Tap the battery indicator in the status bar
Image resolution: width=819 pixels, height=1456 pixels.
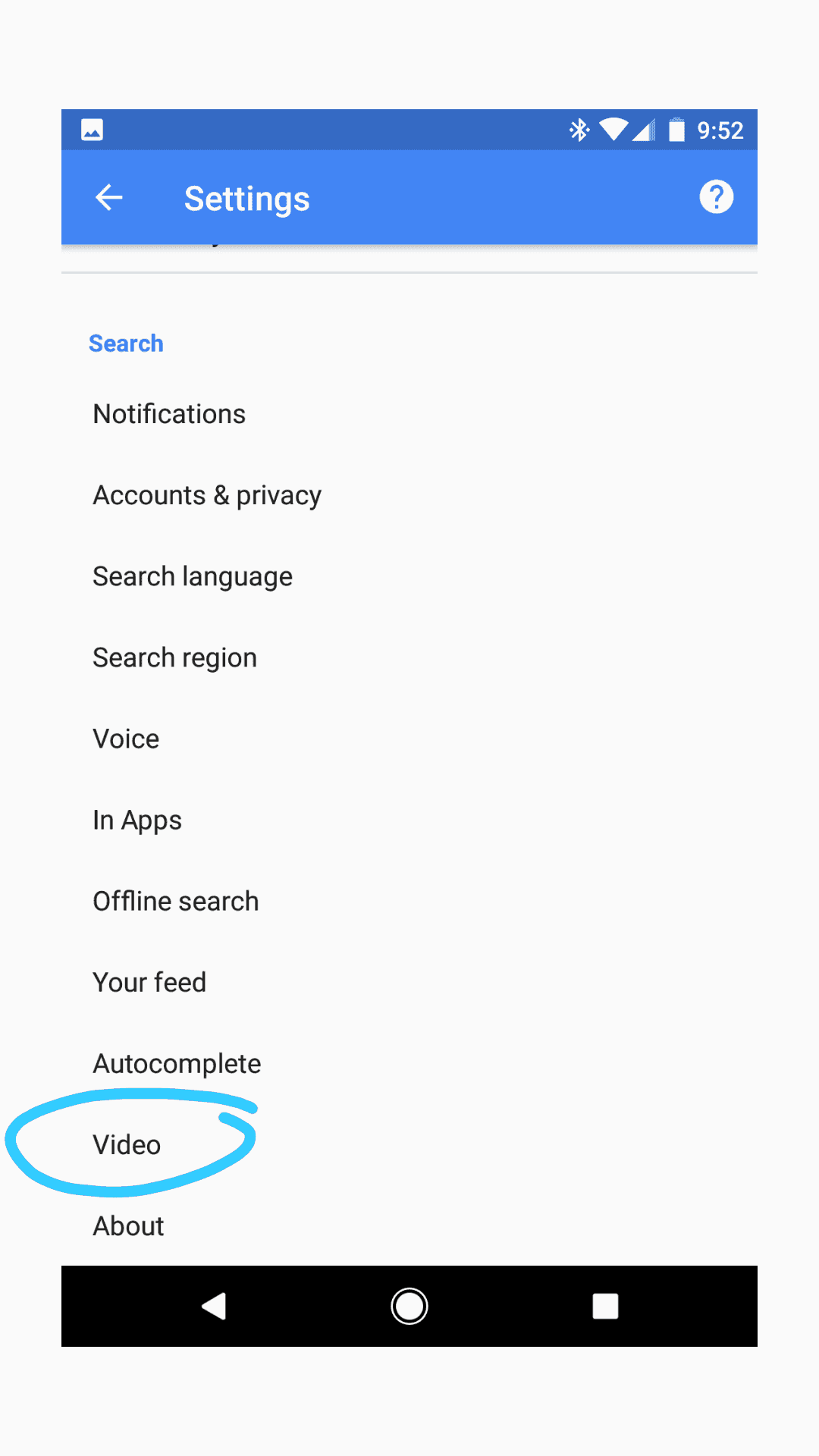[676, 129]
